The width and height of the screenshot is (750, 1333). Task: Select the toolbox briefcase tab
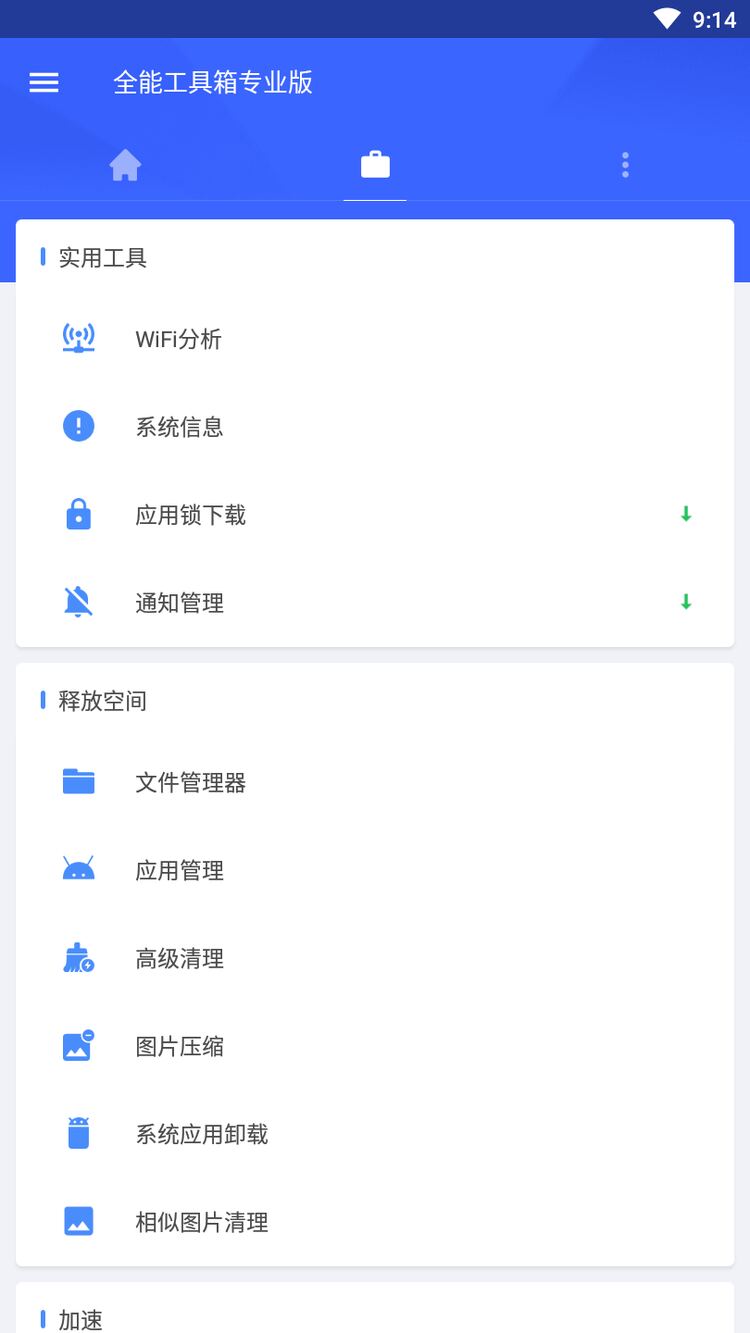[374, 164]
